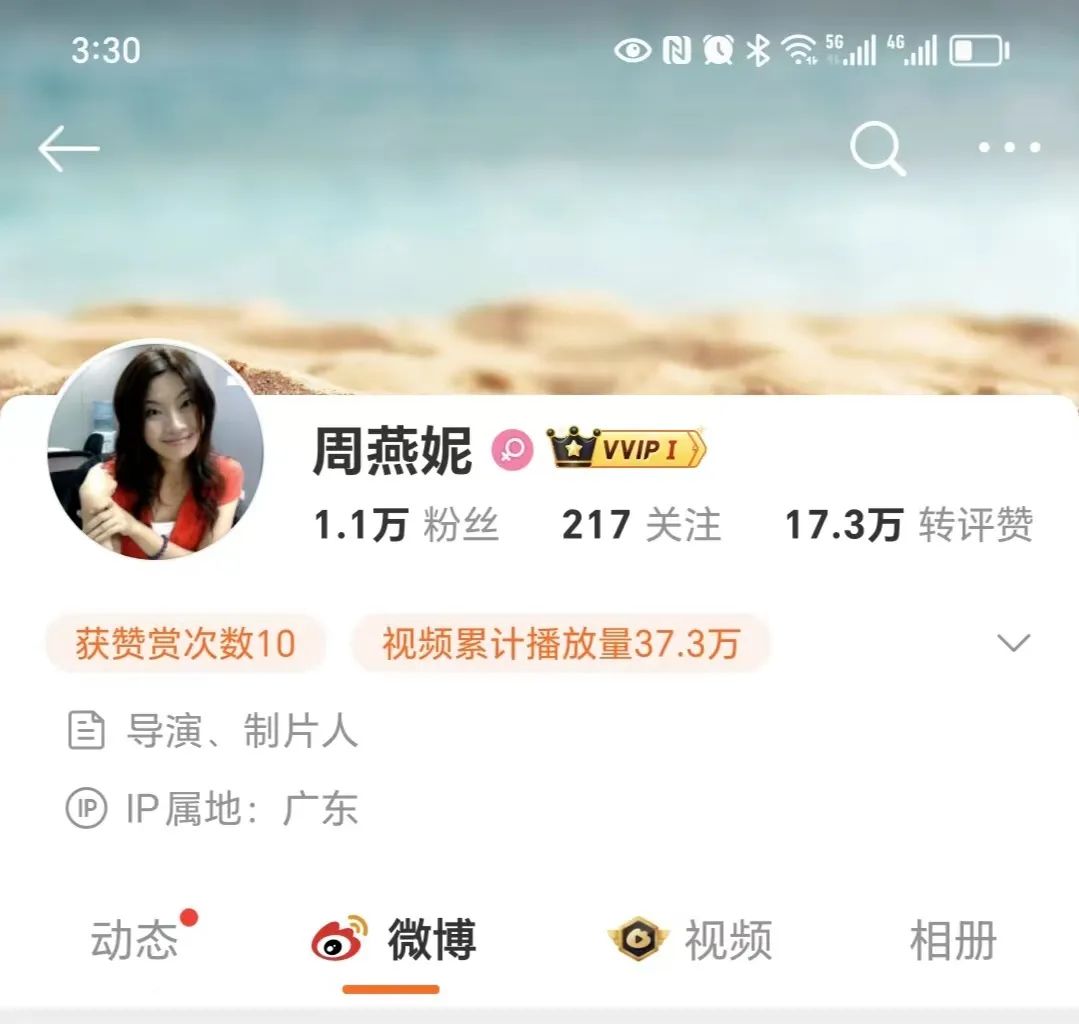Select the 视频累计播放量37.3万 chip
The image size is (1079, 1024).
(560, 644)
